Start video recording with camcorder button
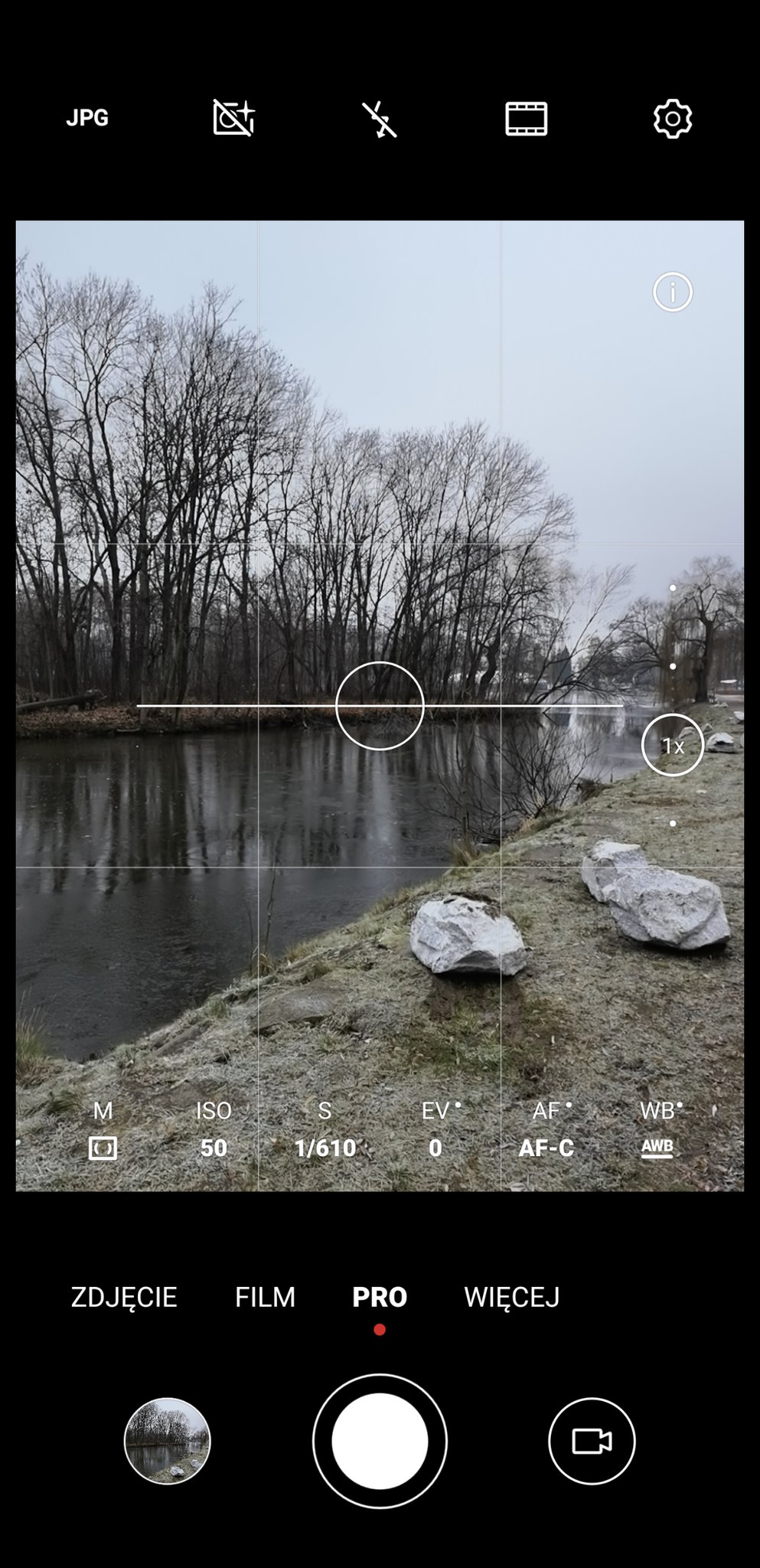Viewport: 760px width, 1568px height. pyautogui.click(x=592, y=1441)
